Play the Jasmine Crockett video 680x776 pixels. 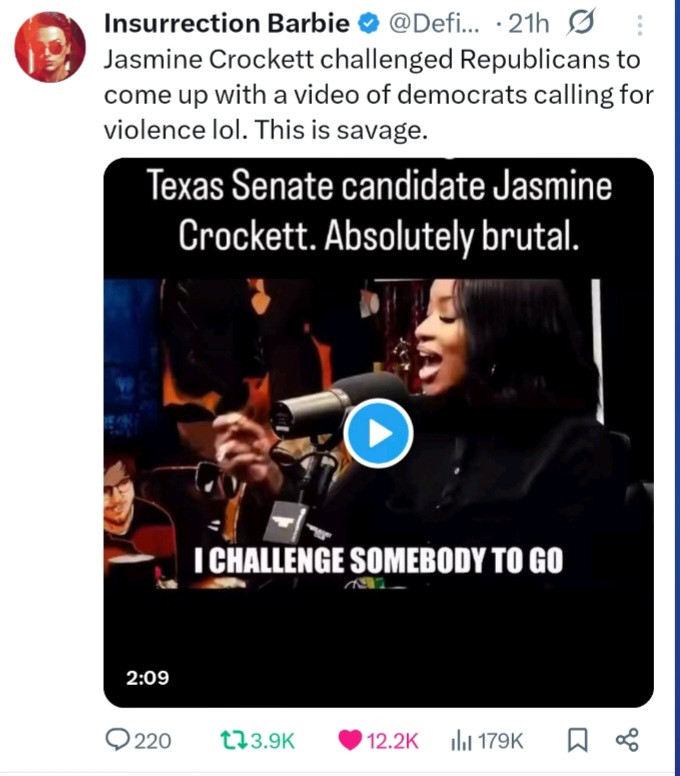tap(378, 433)
